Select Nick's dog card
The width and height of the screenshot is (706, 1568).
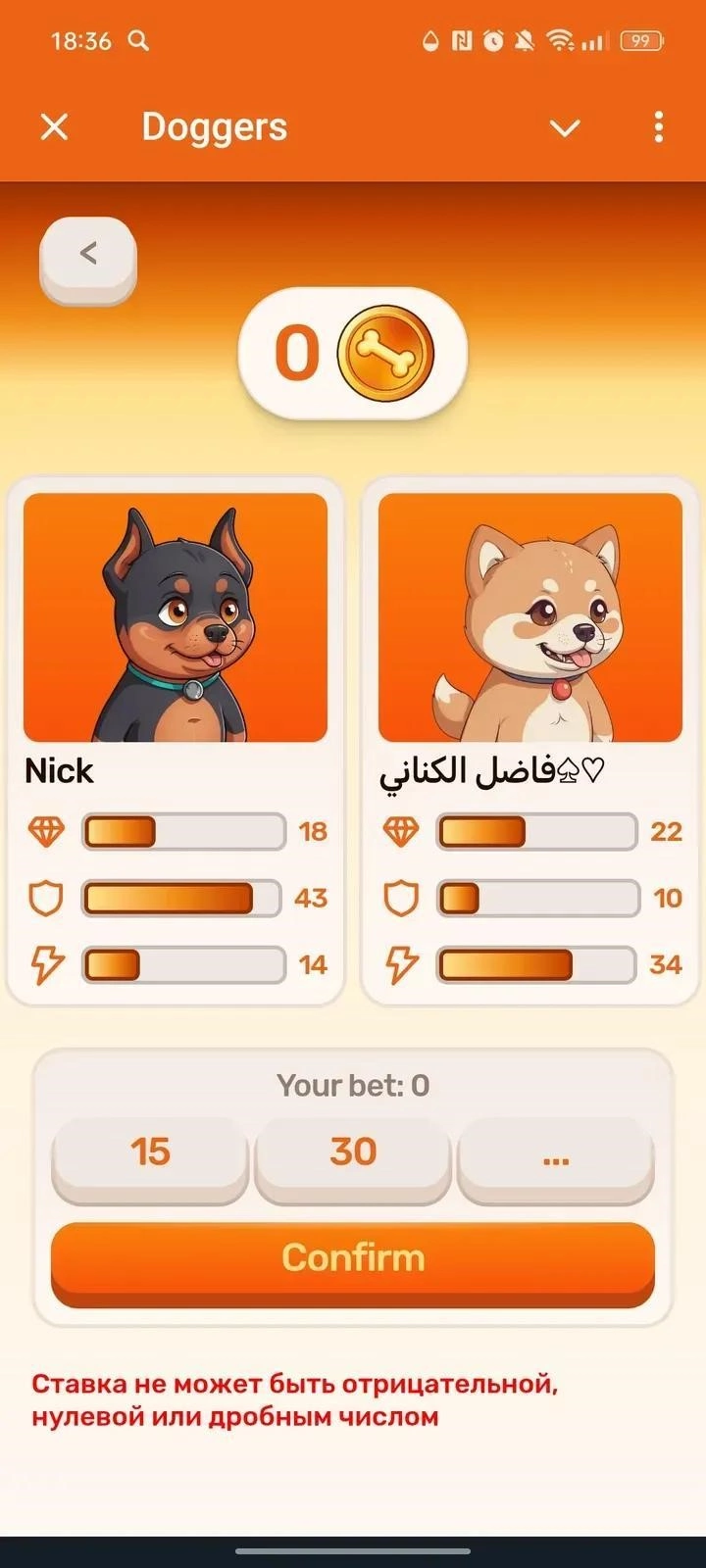(x=176, y=617)
